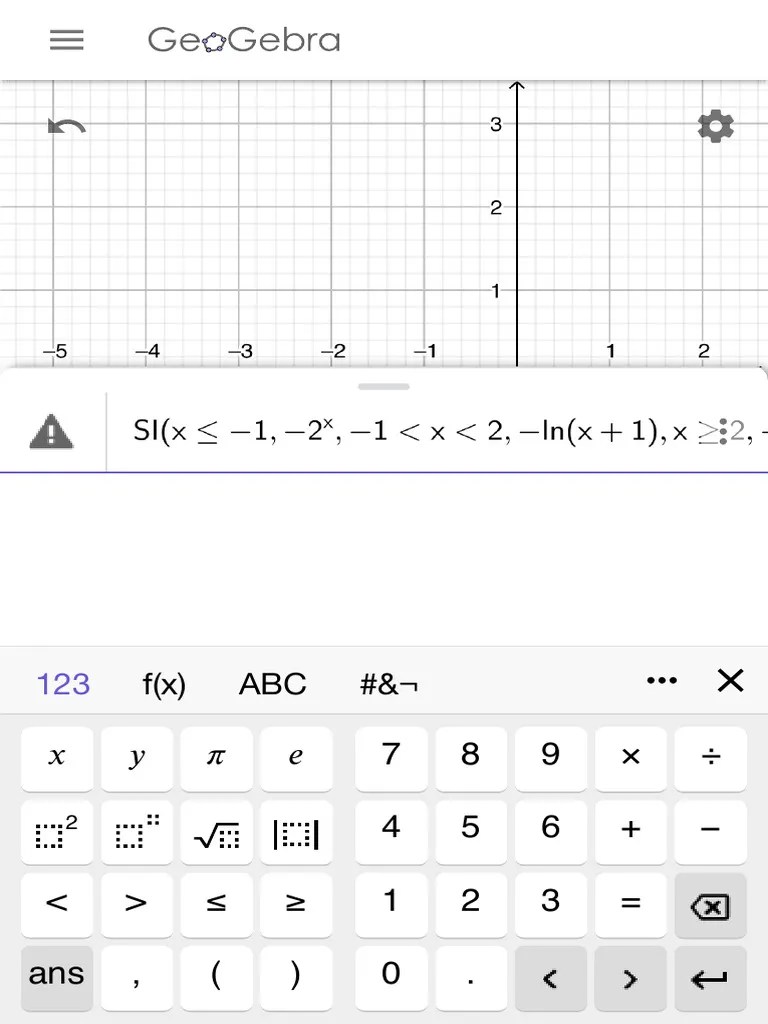
Task: Select the exponent power key
Action: 136,831
